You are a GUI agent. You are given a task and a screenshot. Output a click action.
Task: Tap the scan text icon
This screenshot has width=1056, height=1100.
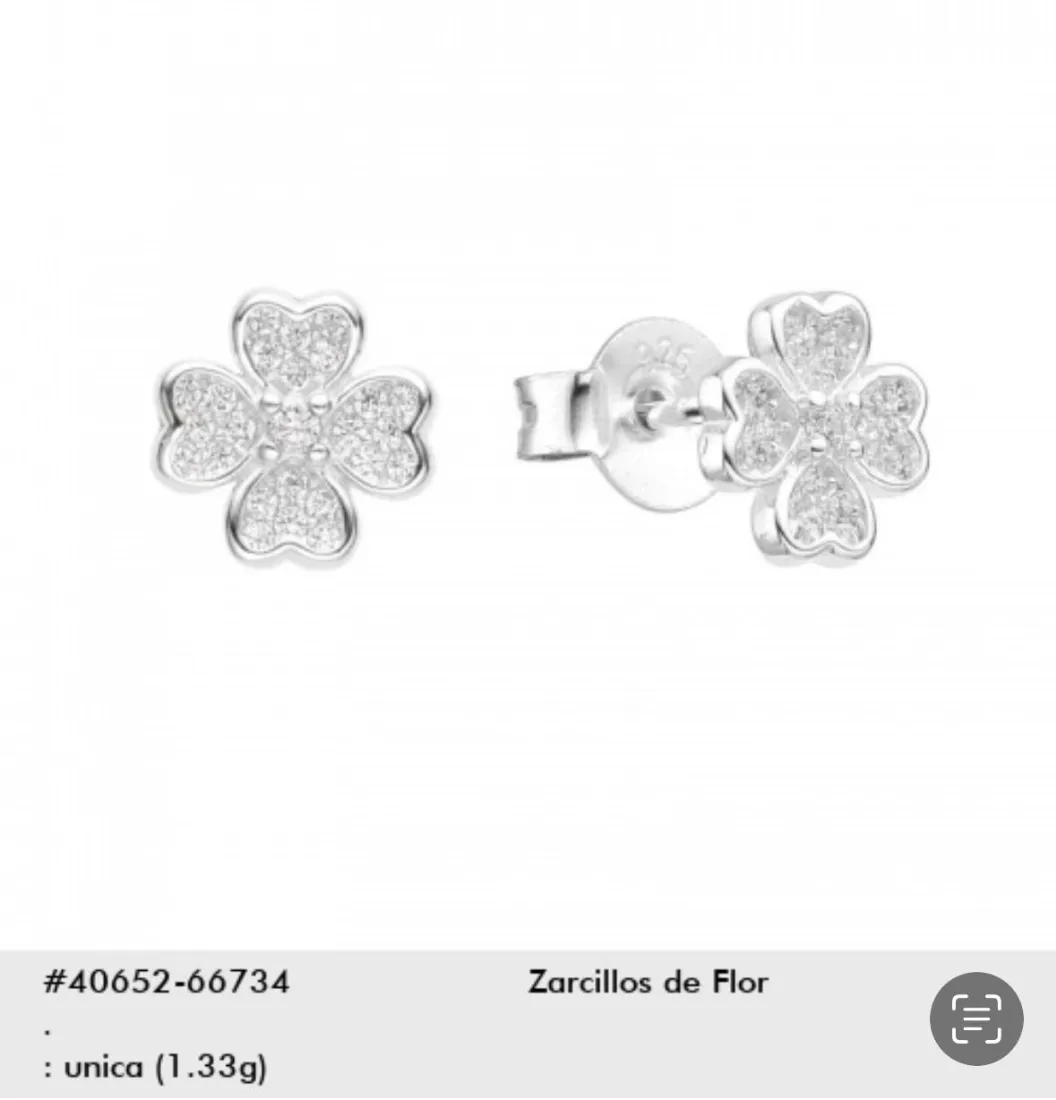[976, 1018]
